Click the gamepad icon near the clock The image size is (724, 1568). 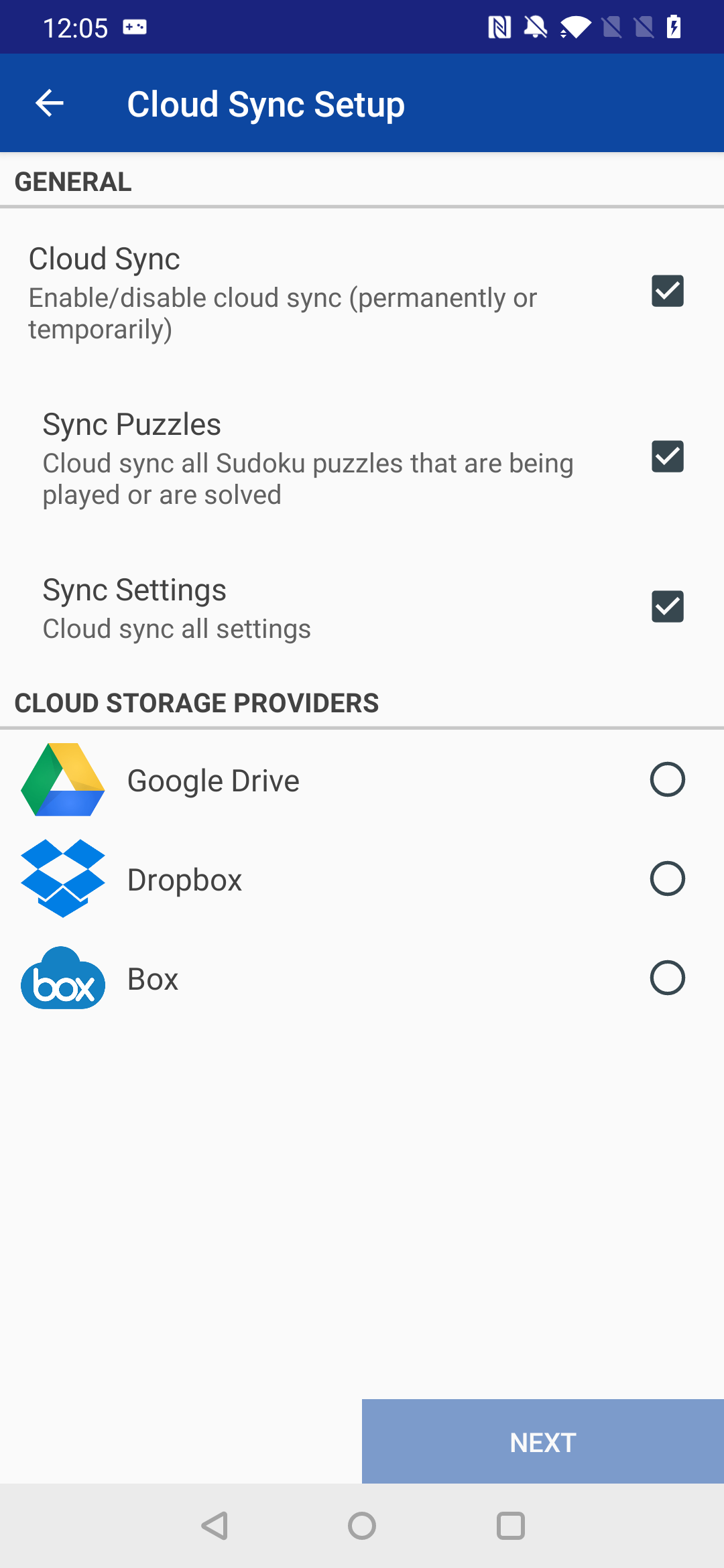[135, 25]
